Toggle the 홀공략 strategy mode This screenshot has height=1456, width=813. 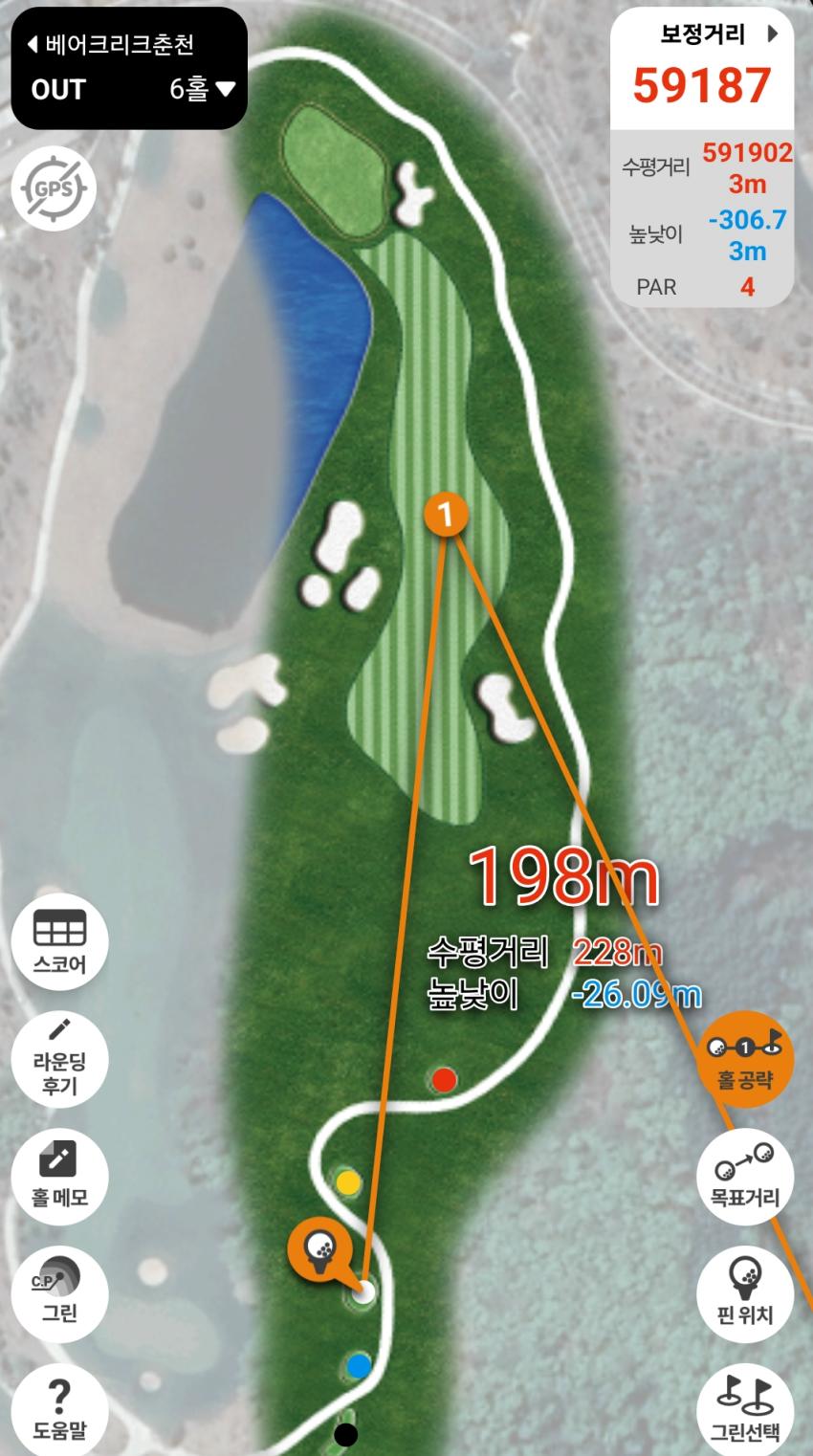[745, 1058]
